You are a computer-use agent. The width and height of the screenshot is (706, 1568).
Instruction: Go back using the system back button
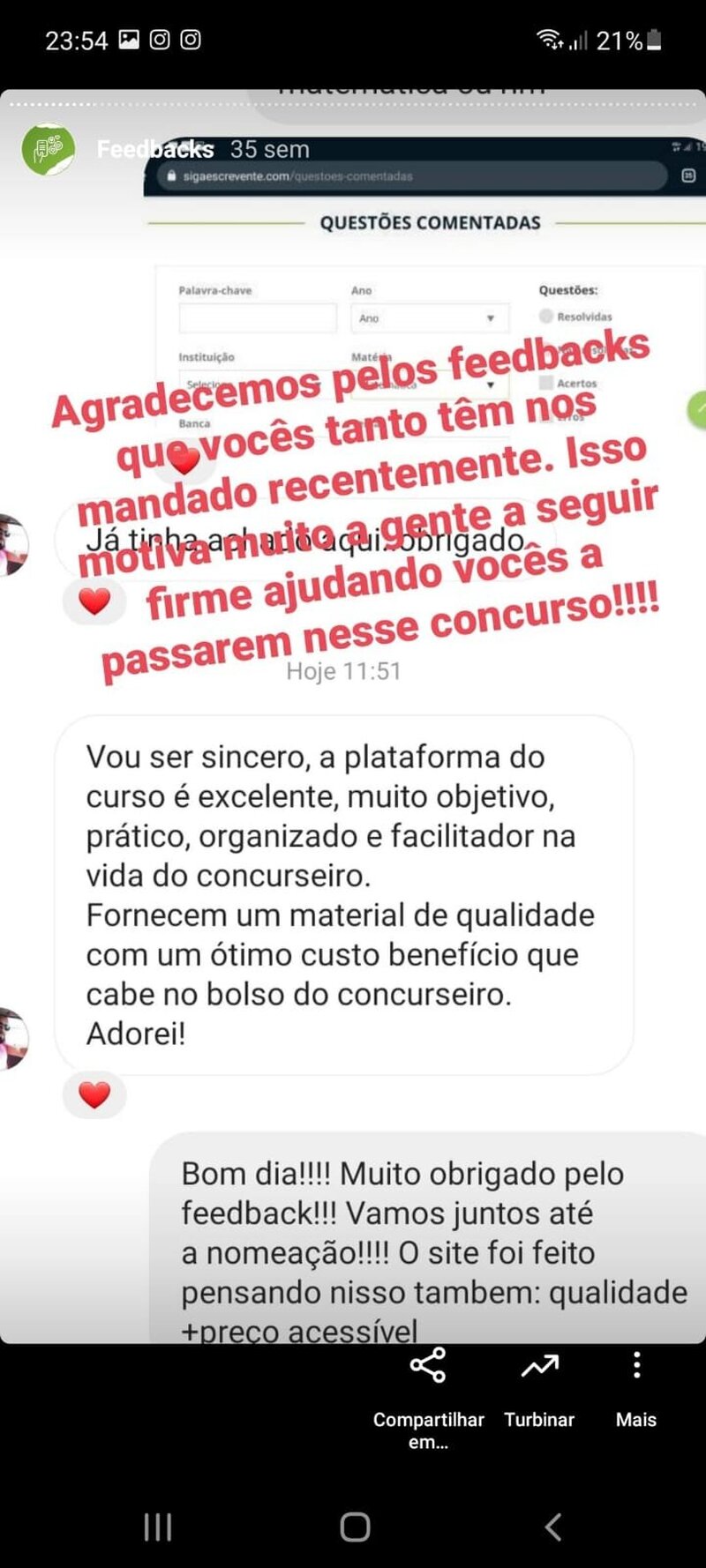553,1527
